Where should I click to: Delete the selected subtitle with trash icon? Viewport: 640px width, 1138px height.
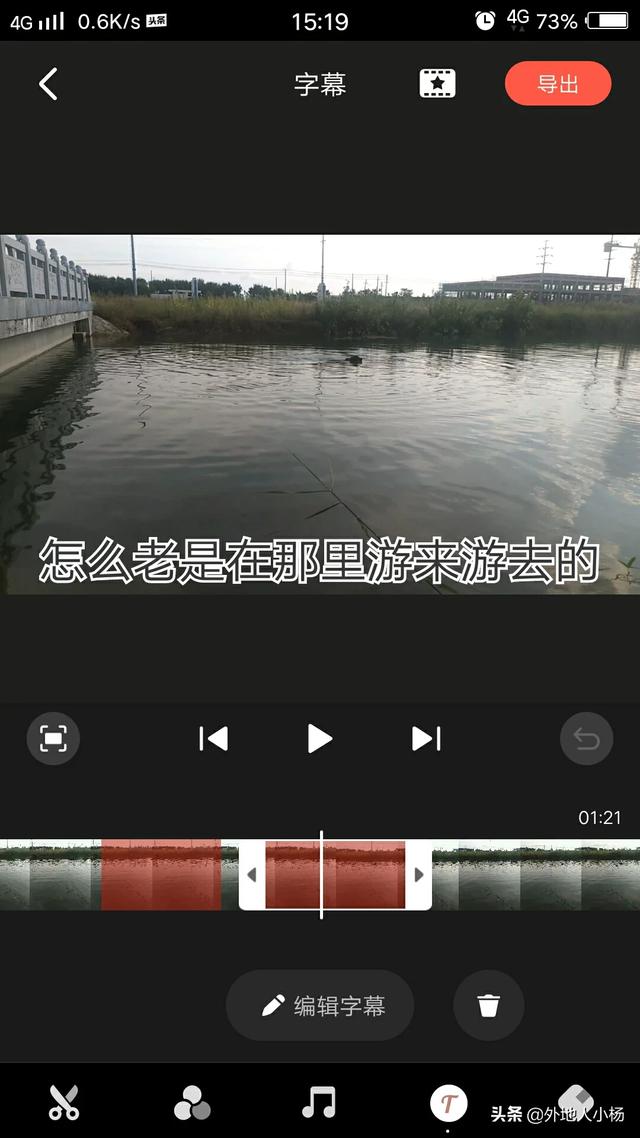tap(488, 1005)
